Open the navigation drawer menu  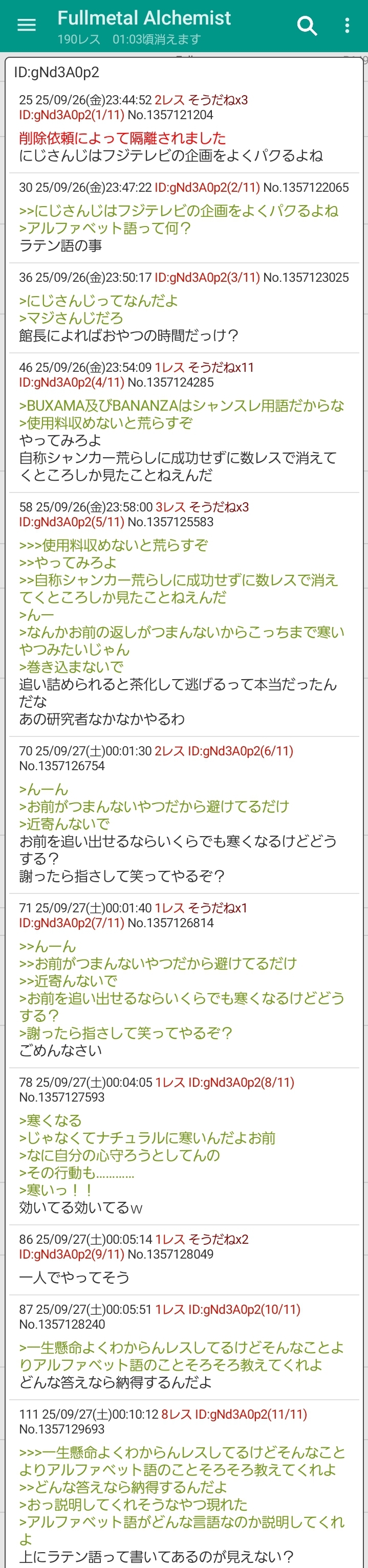tap(26, 25)
